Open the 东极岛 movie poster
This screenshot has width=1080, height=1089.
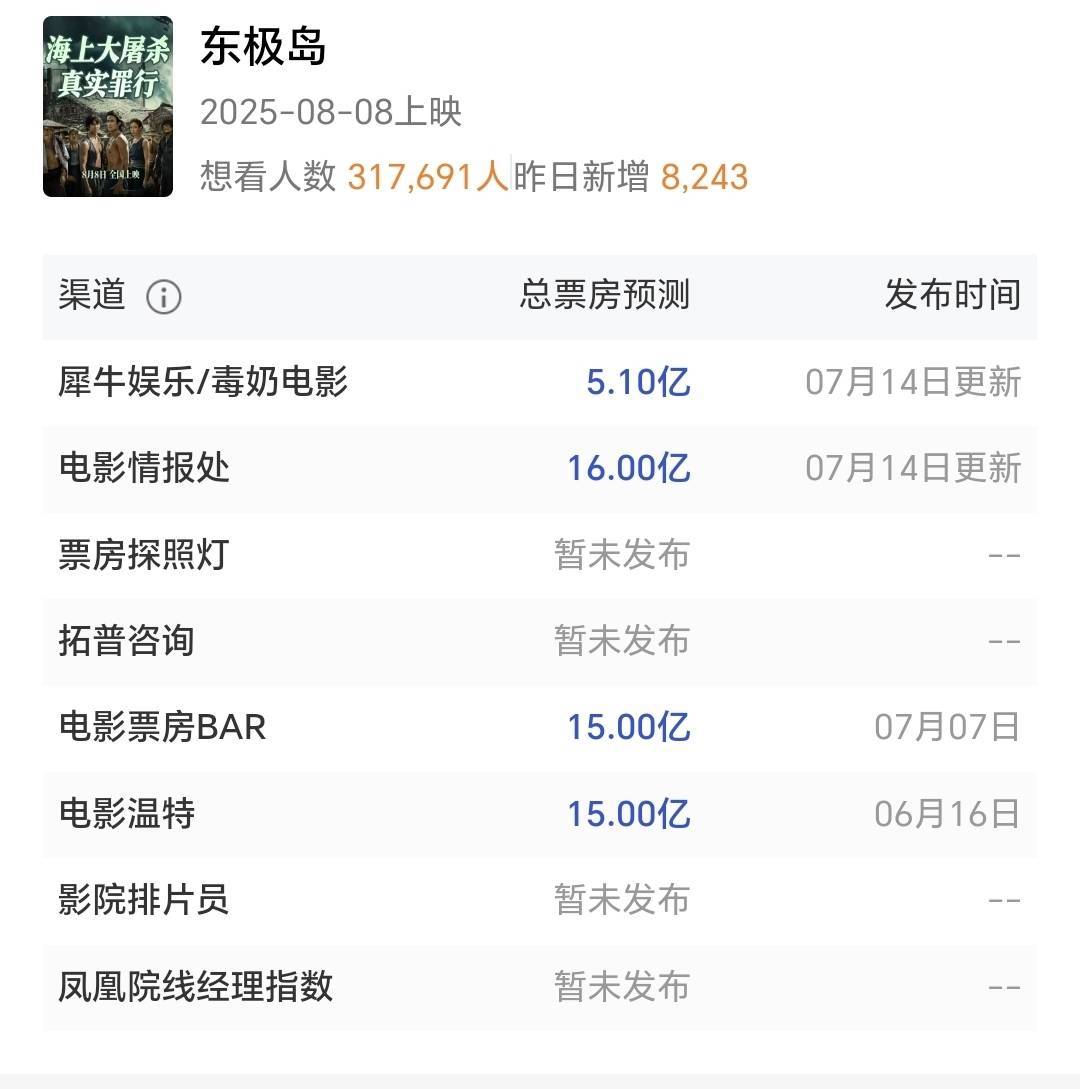(108, 106)
